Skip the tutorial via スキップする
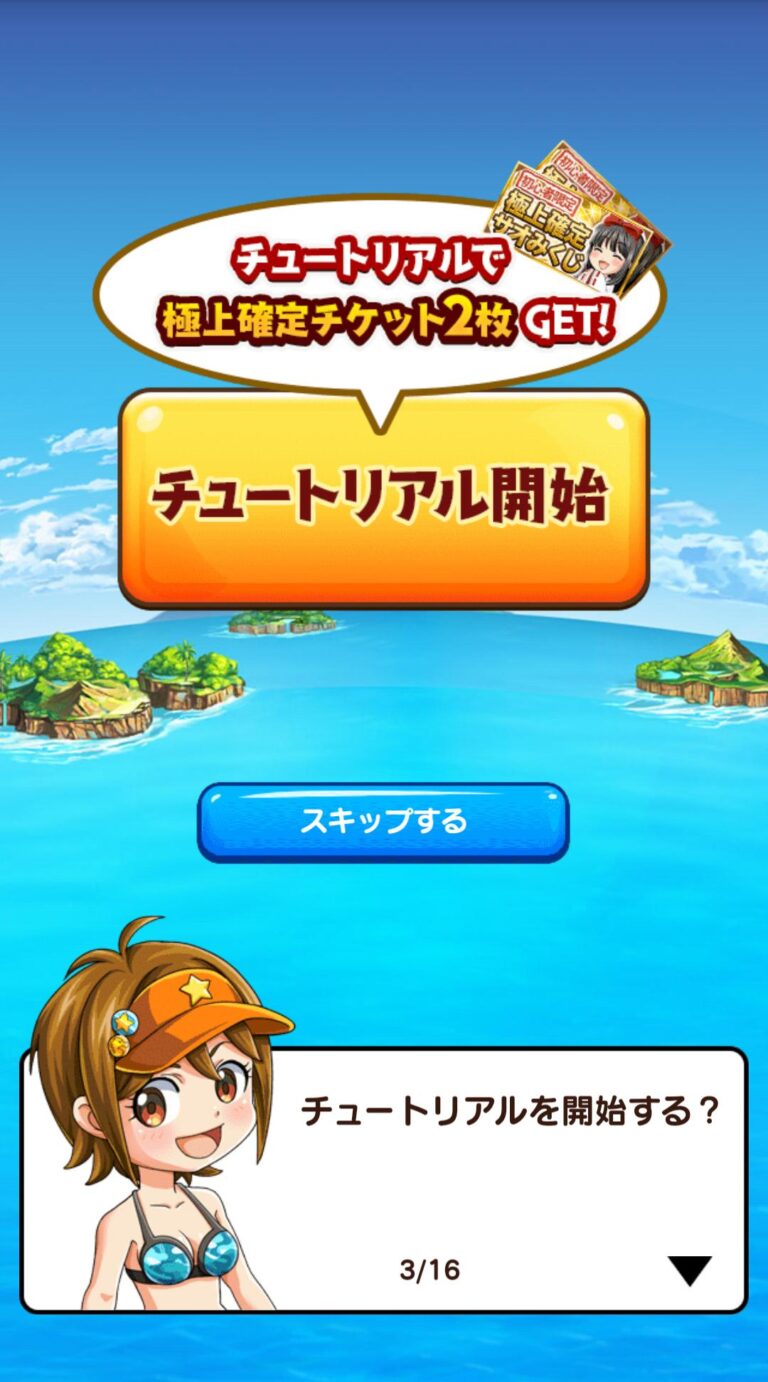 pos(383,822)
